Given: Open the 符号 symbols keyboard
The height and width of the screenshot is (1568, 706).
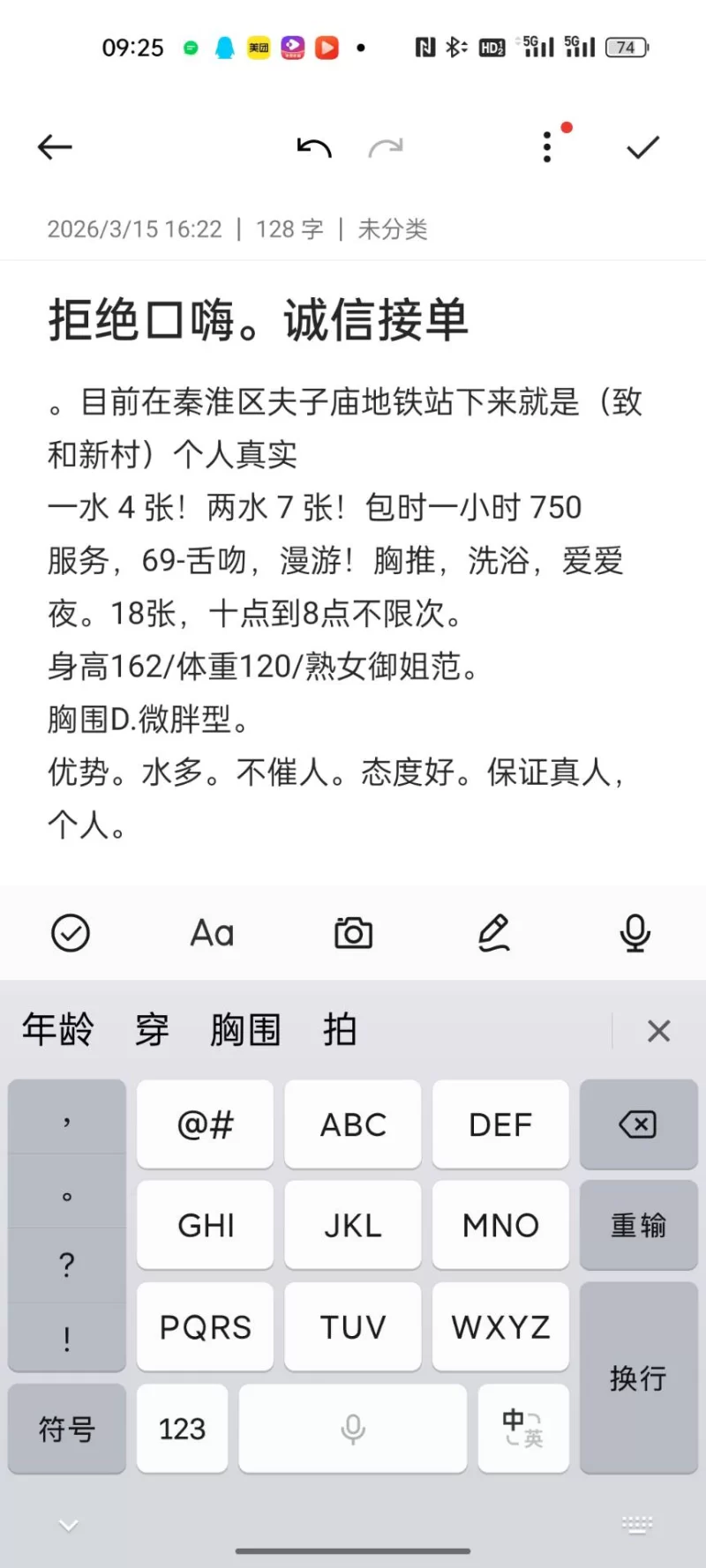Looking at the screenshot, I should point(67,1429).
